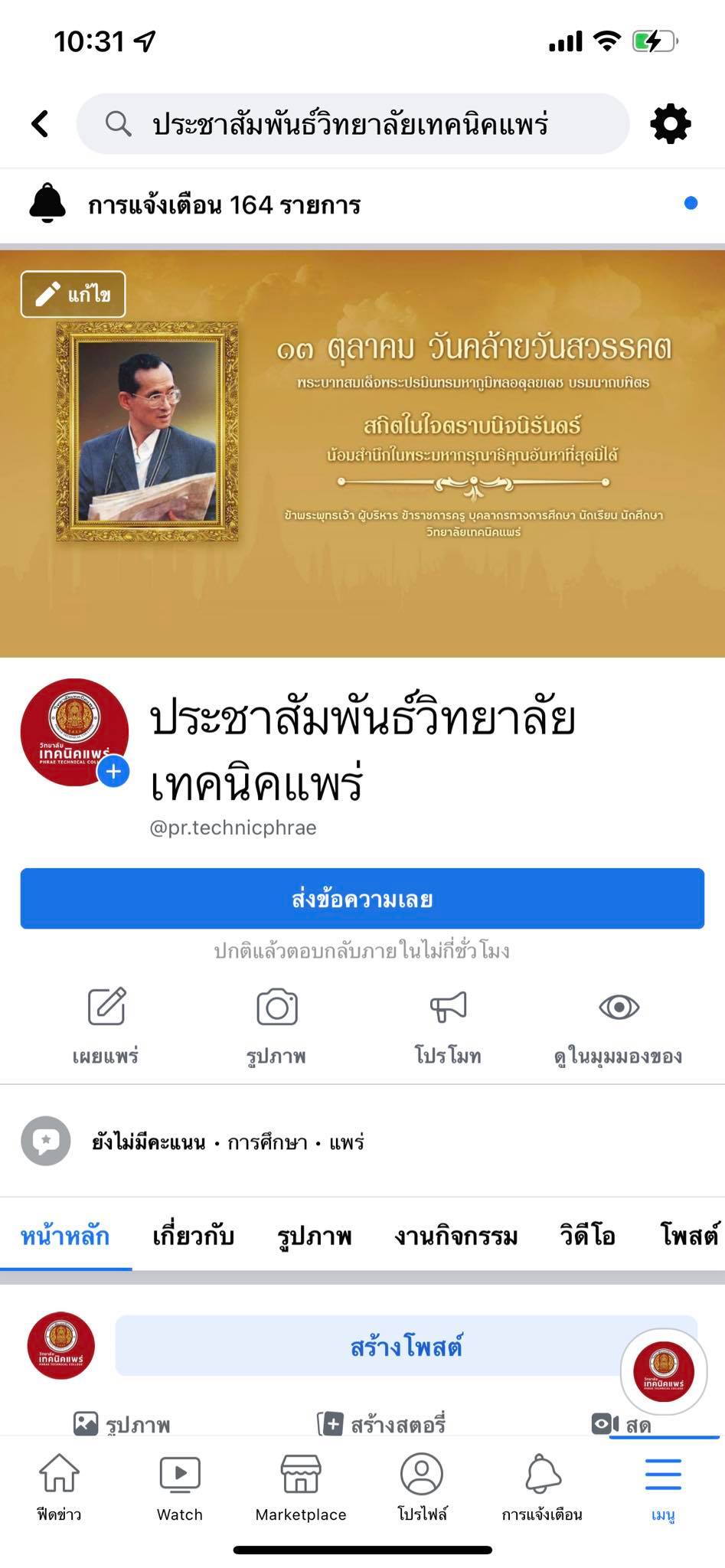Edit the cover photo via แก้ไข
The width and height of the screenshot is (725, 1568).
[x=73, y=294]
